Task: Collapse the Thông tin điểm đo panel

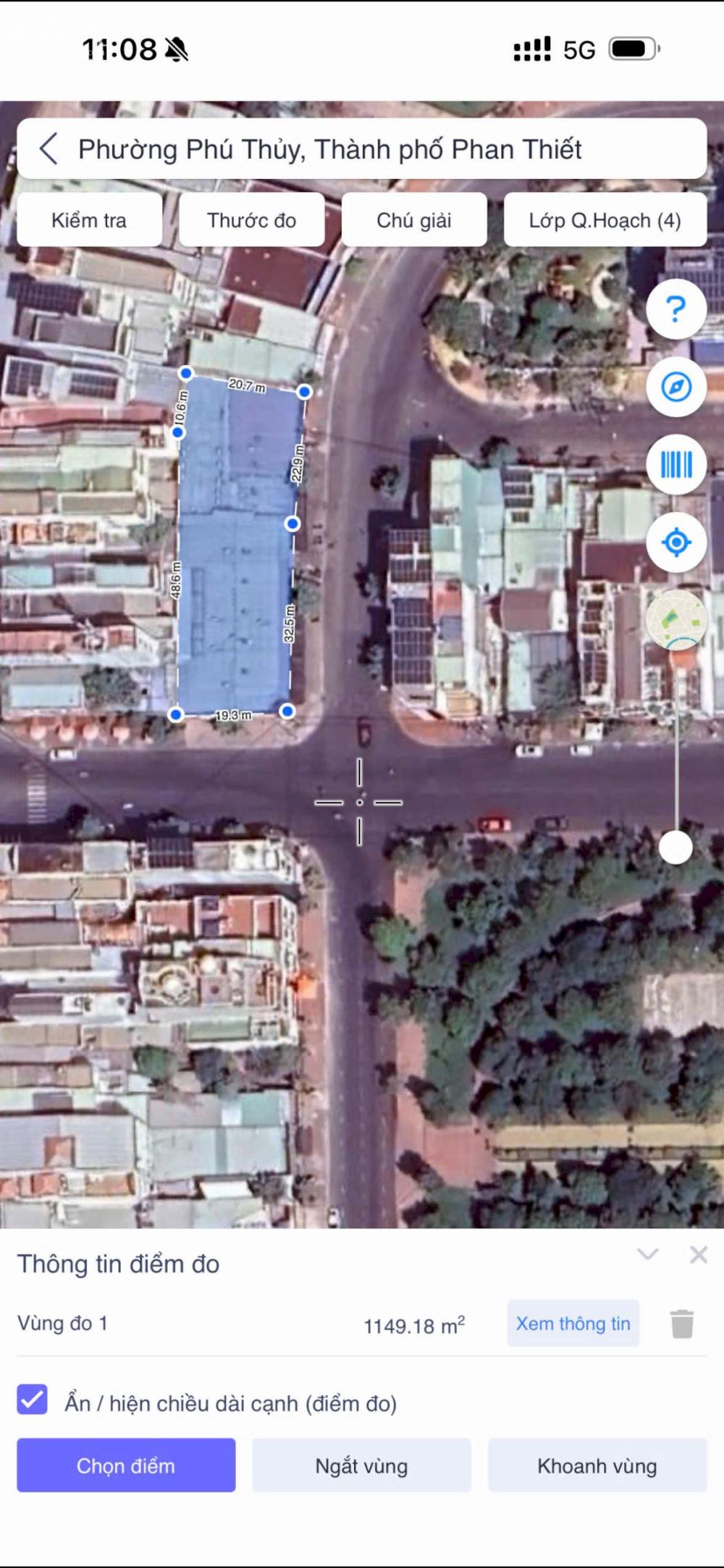Action: pyautogui.click(x=647, y=1254)
